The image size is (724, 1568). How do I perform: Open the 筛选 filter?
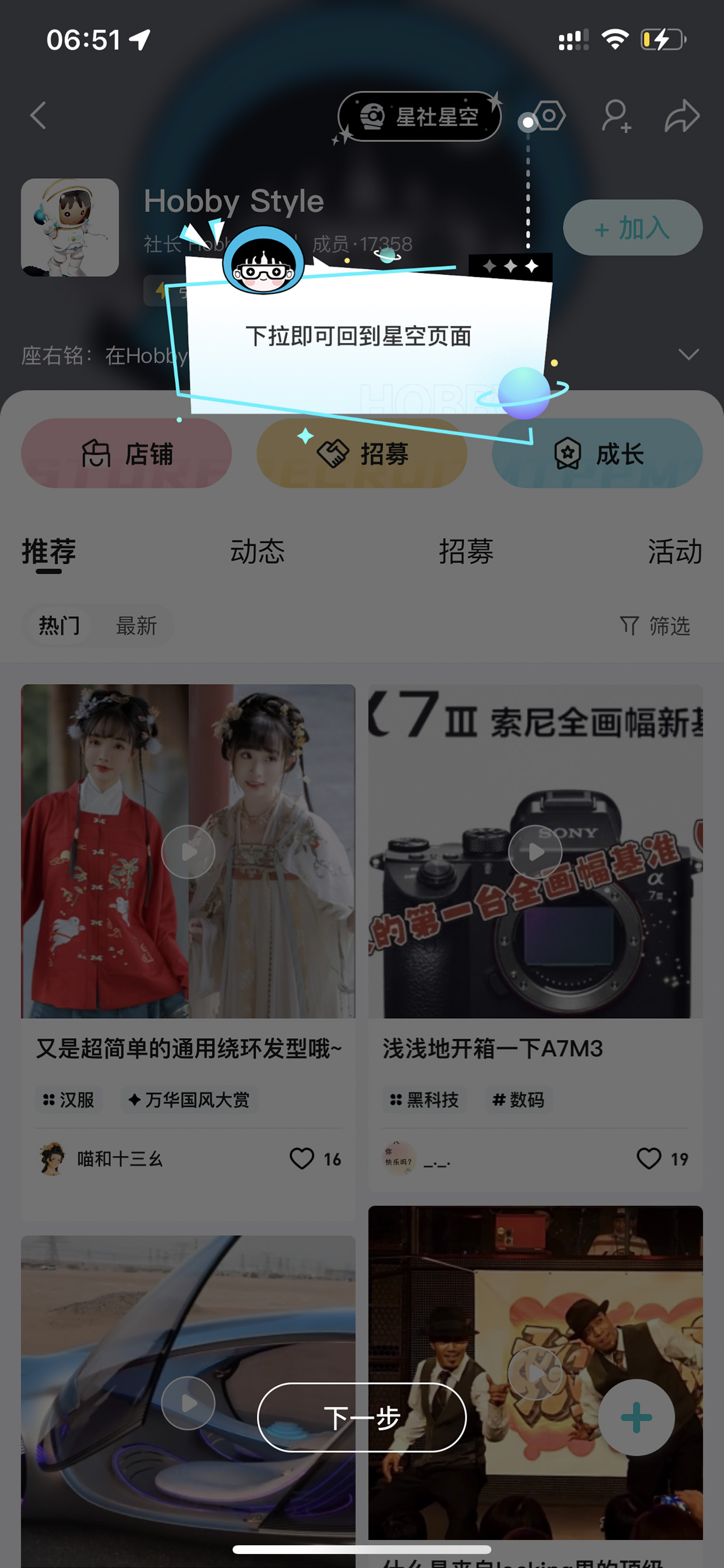(x=655, y=625)
